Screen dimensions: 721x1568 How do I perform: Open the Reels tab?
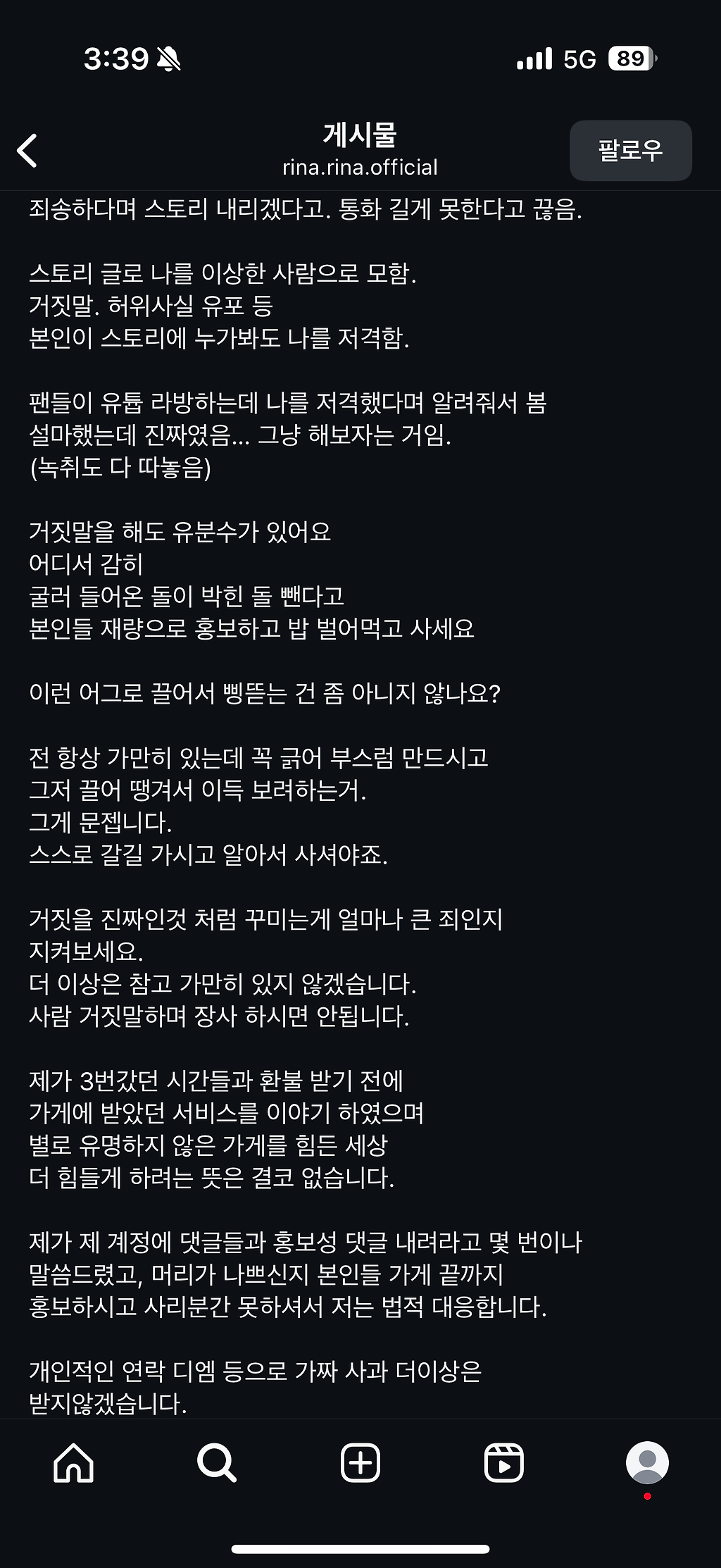coord(504,1462)
